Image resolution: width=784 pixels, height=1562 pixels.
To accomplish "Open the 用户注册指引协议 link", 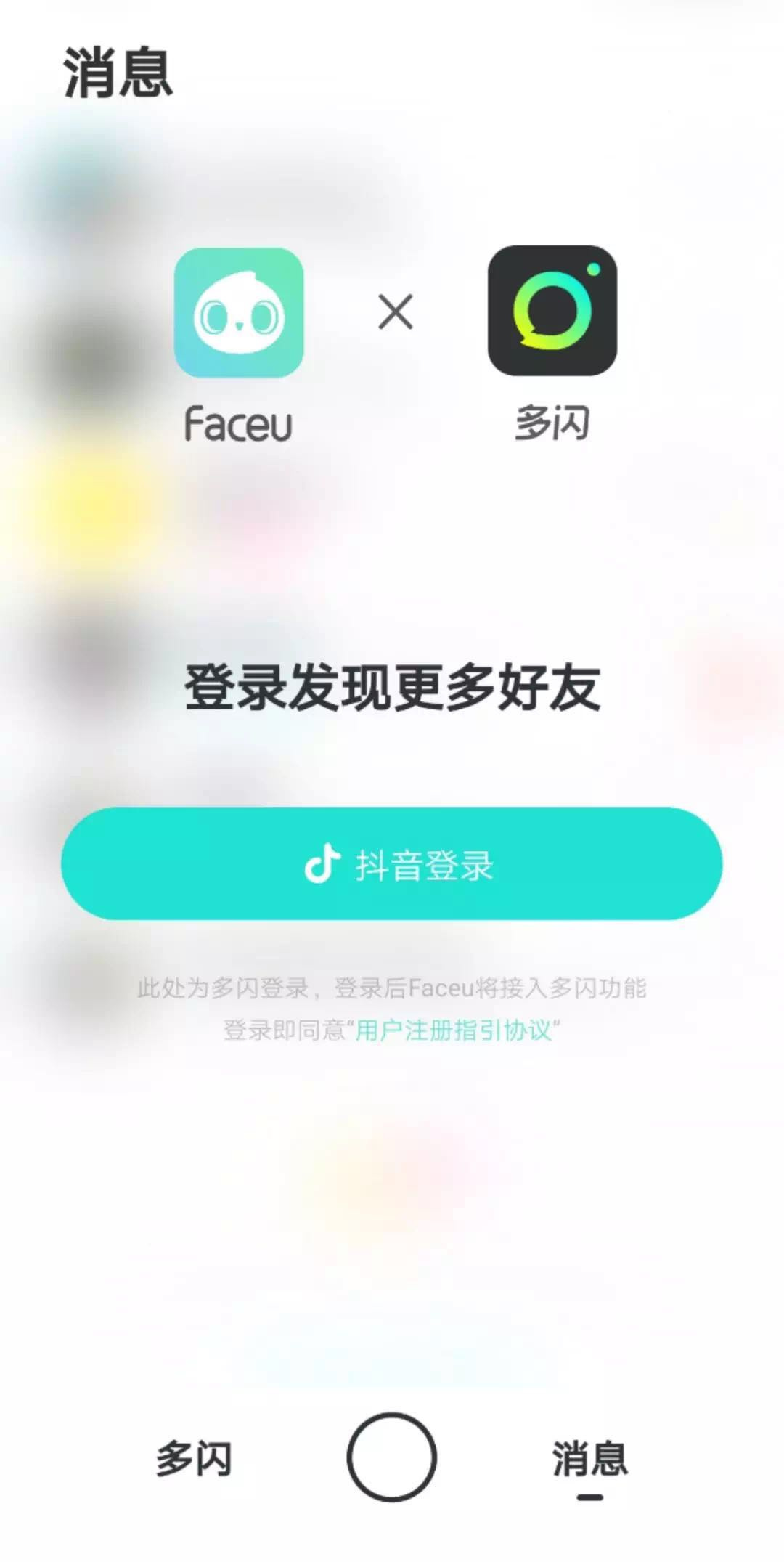I will coord(453,1030).
